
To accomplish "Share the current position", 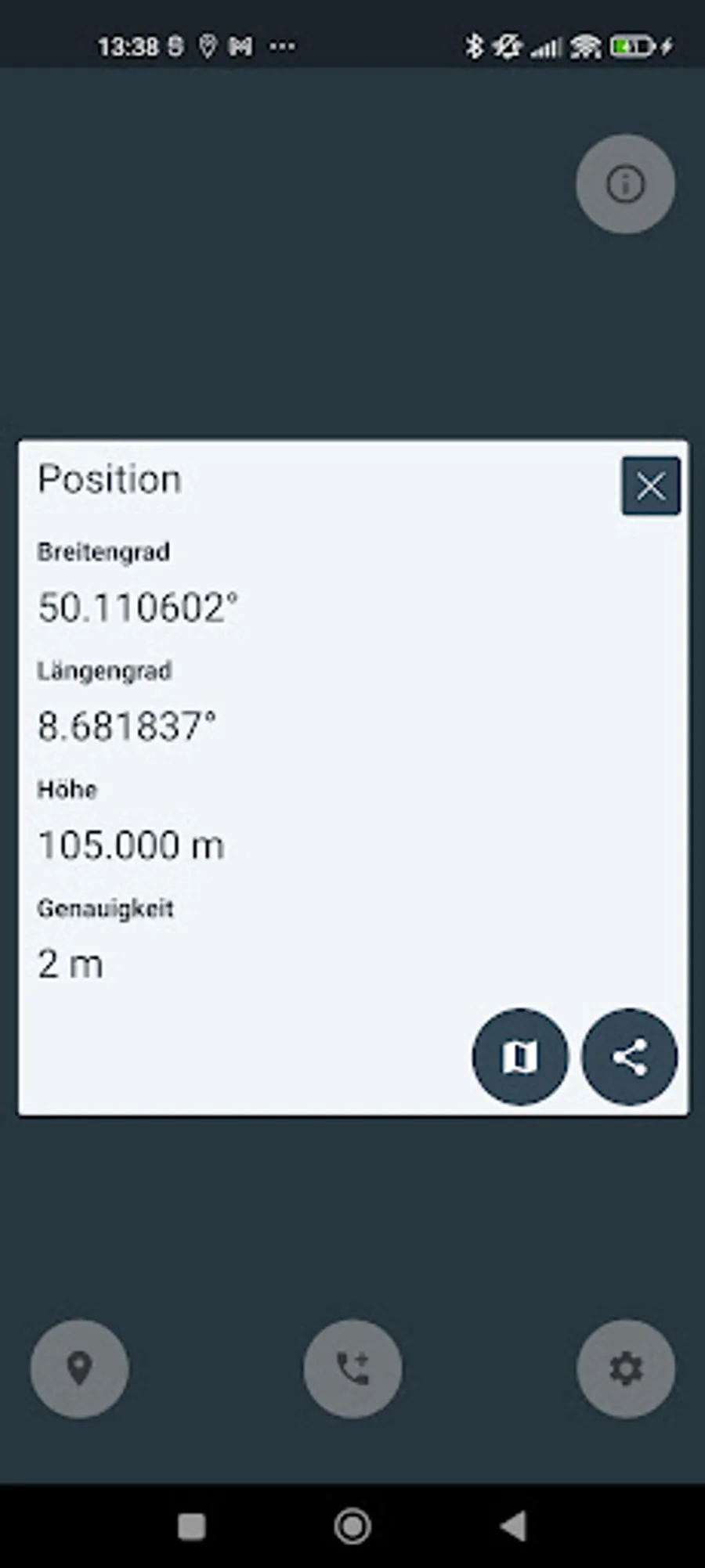I will point(629,1057).
